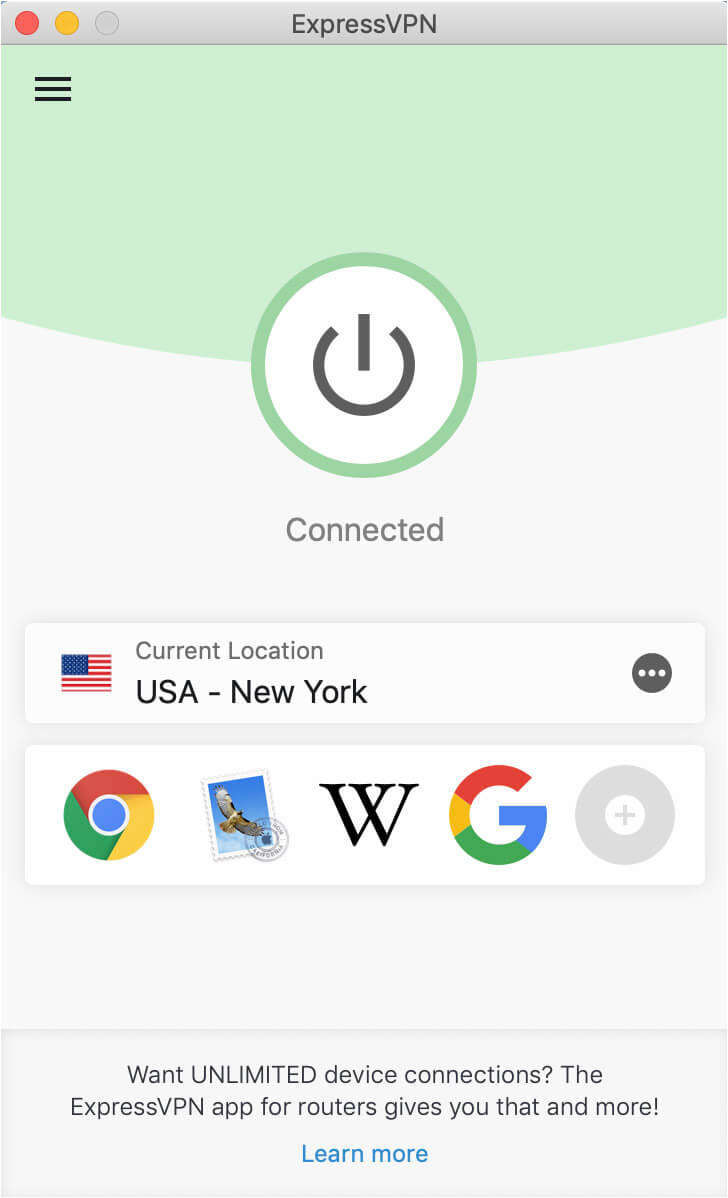Open the Wikipedia shortcut
Screen dimensions: 728x1198
[x=369, y=814]
